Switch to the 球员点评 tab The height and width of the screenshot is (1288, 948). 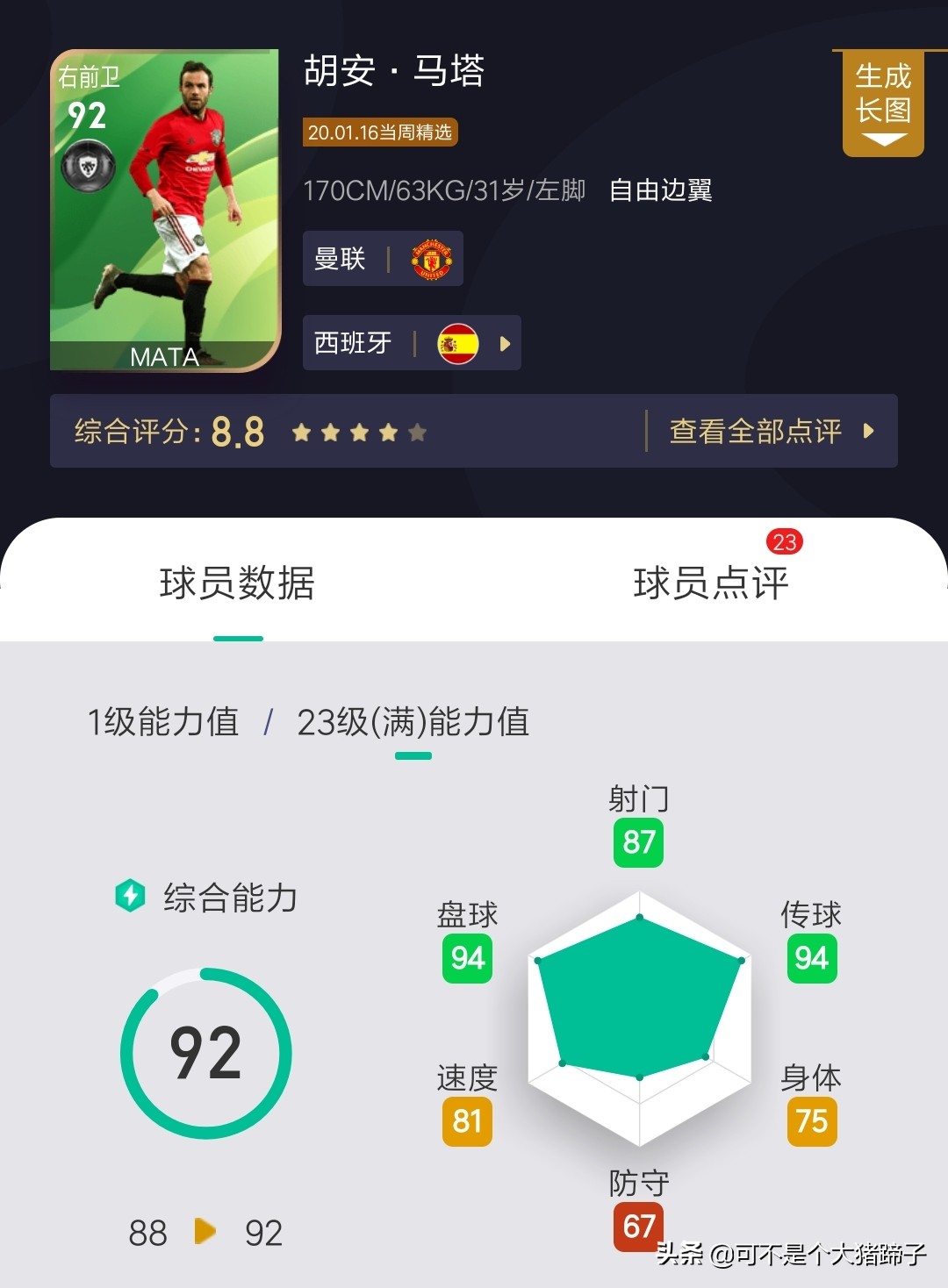(711, 583)
